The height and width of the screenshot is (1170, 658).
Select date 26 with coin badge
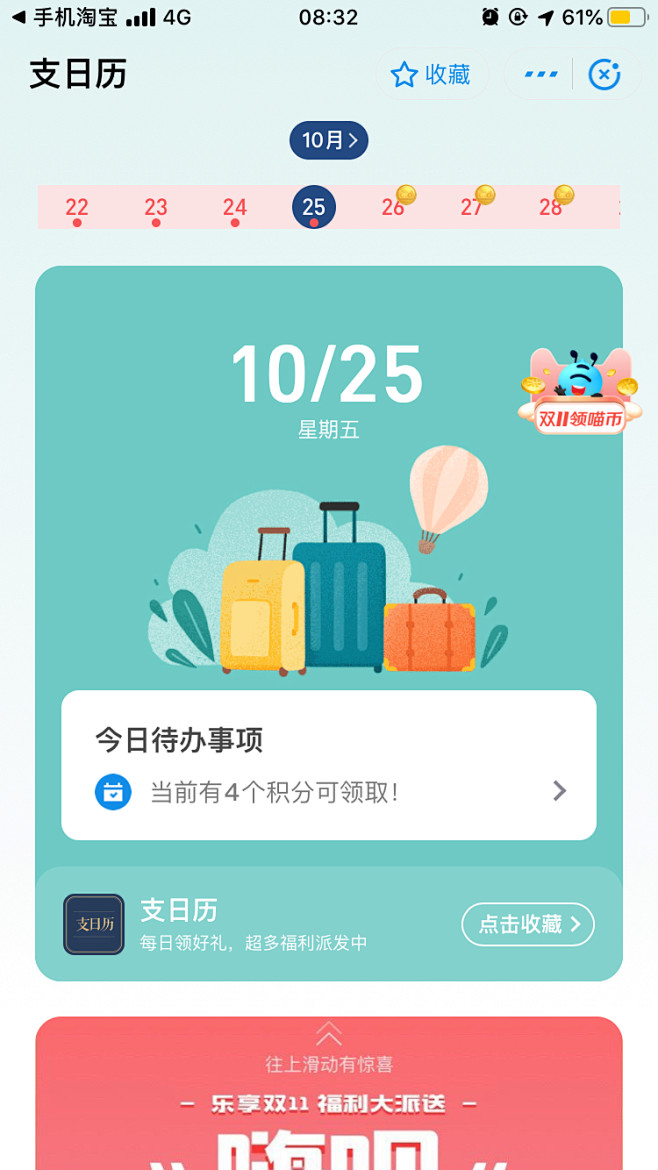click(394, 207)
